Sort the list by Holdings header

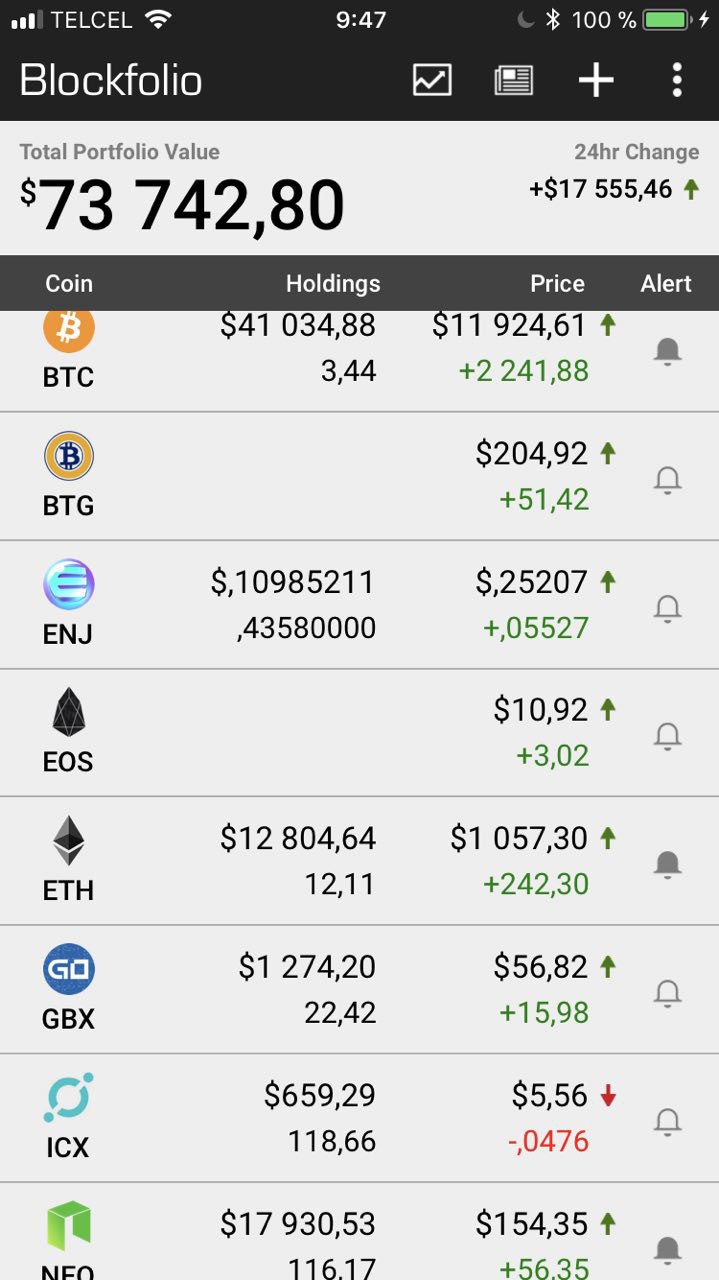coord(333,283)
